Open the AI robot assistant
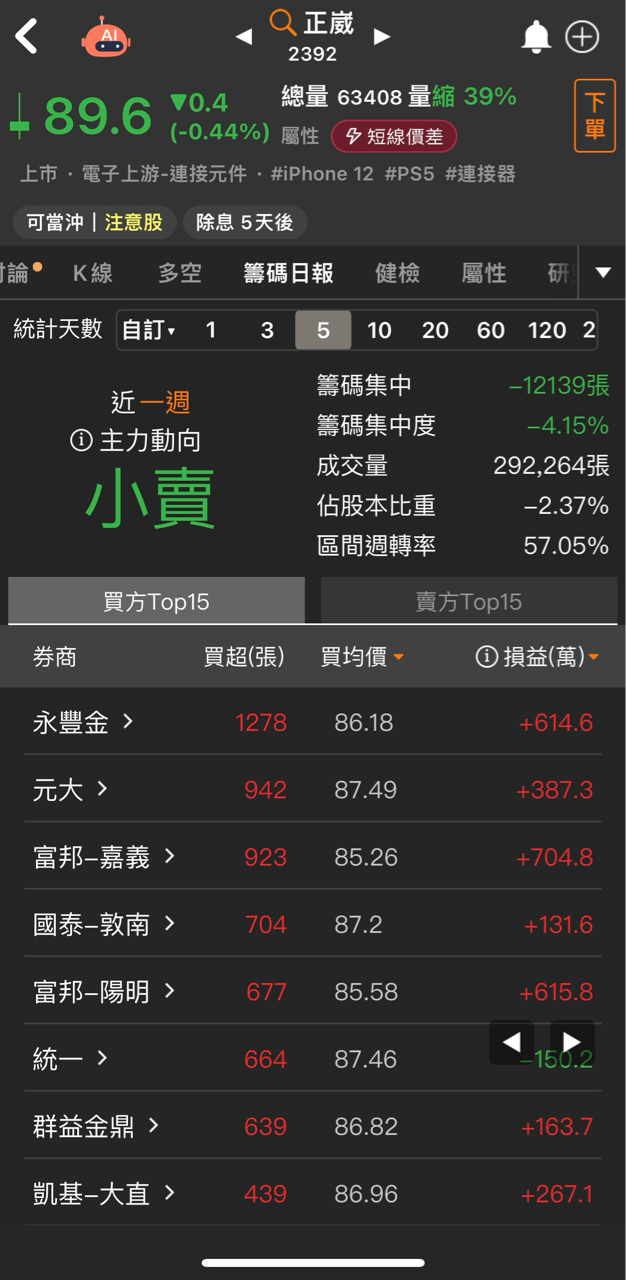 click(x=106, y=37)
